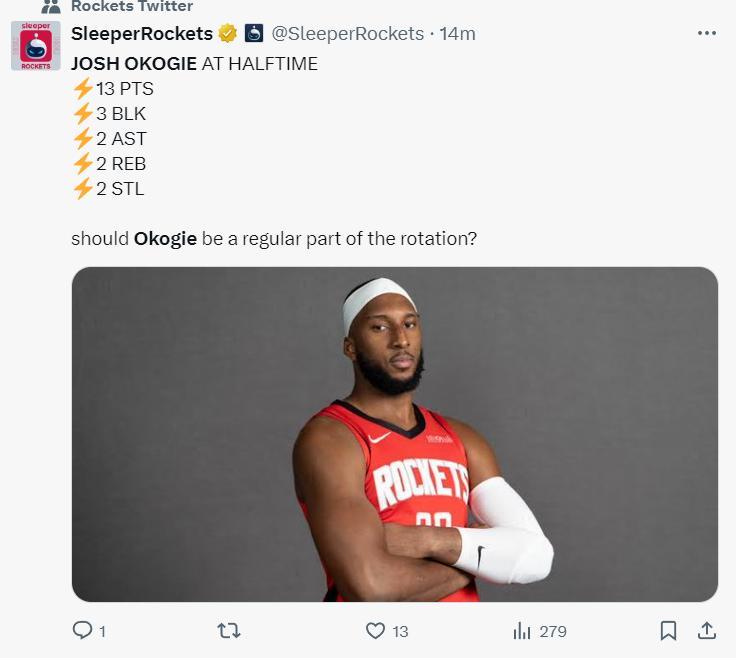Share the SleeperRockets post
This screenshot has width=736, height=658.
coord(706,631)
